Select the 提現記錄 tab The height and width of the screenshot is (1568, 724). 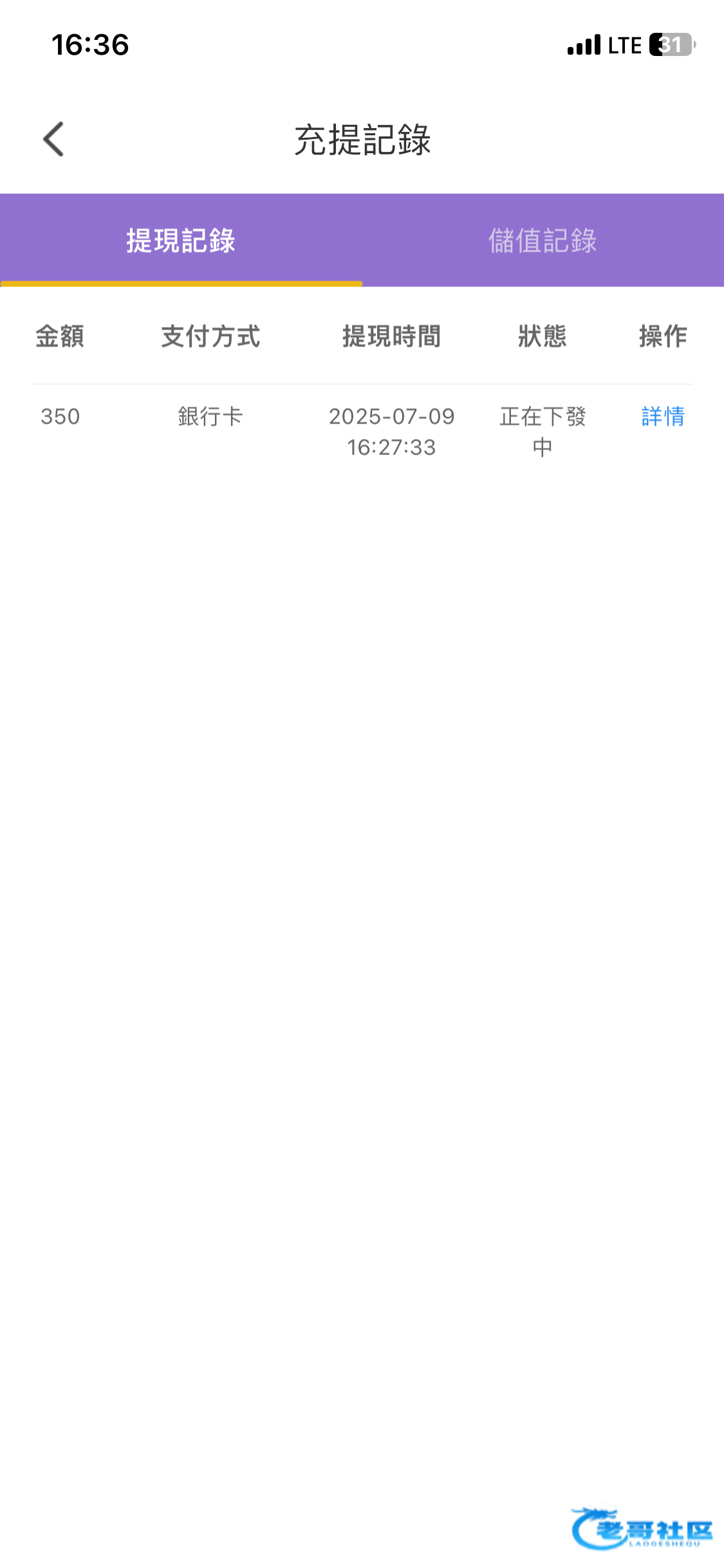click(x=181, y=240)
